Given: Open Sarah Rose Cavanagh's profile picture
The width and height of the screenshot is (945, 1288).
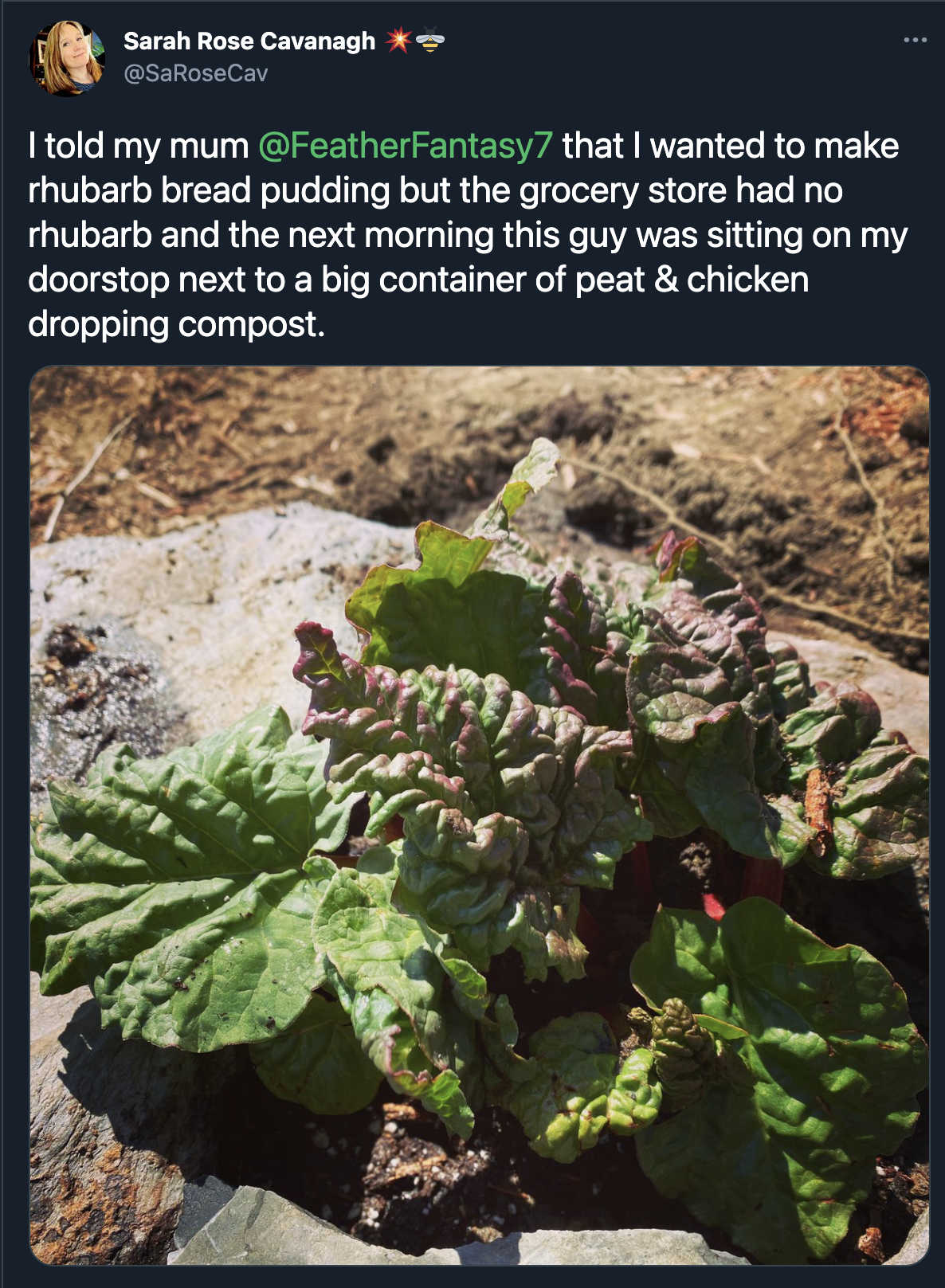Looking at the screenshot, I should [67, 58].
